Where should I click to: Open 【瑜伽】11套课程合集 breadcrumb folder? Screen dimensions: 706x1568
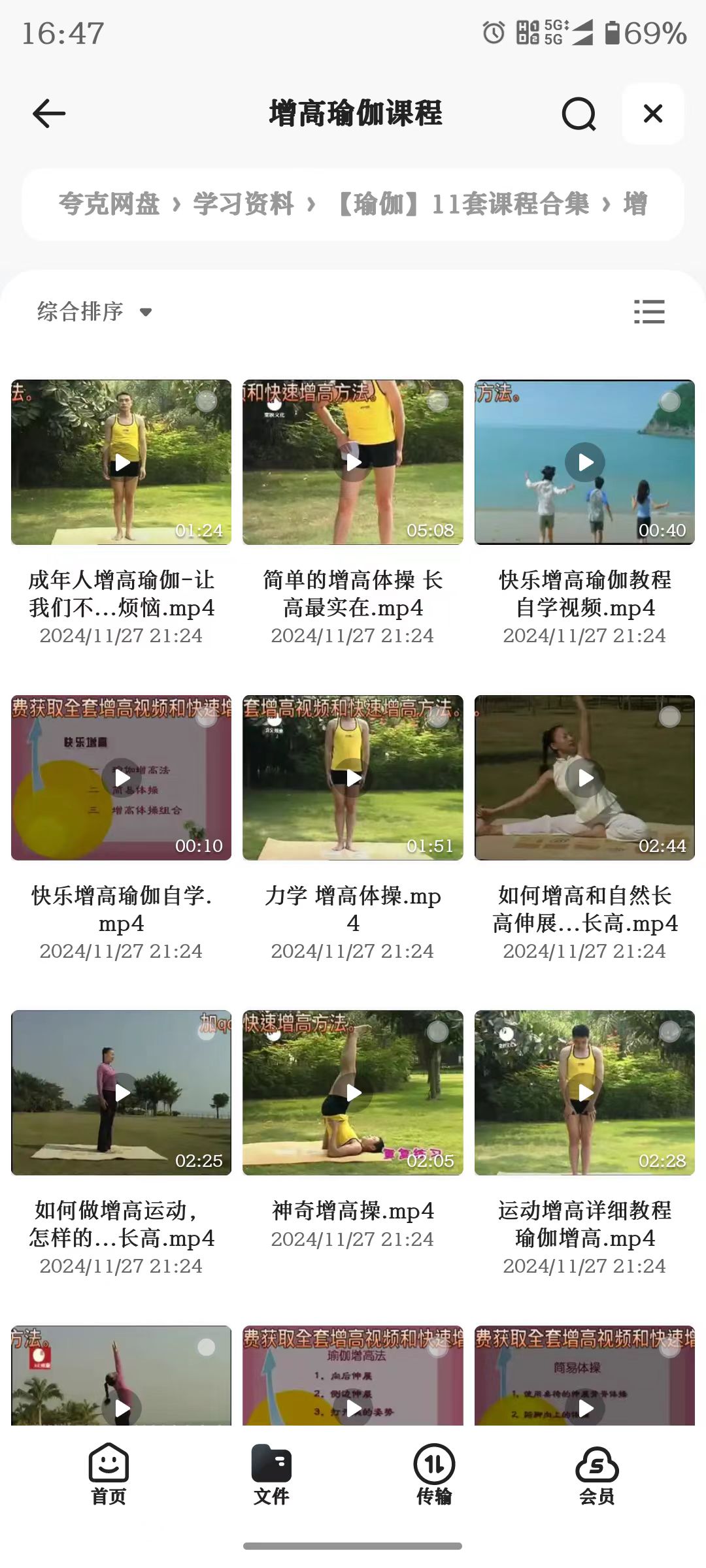click(462, 204)
